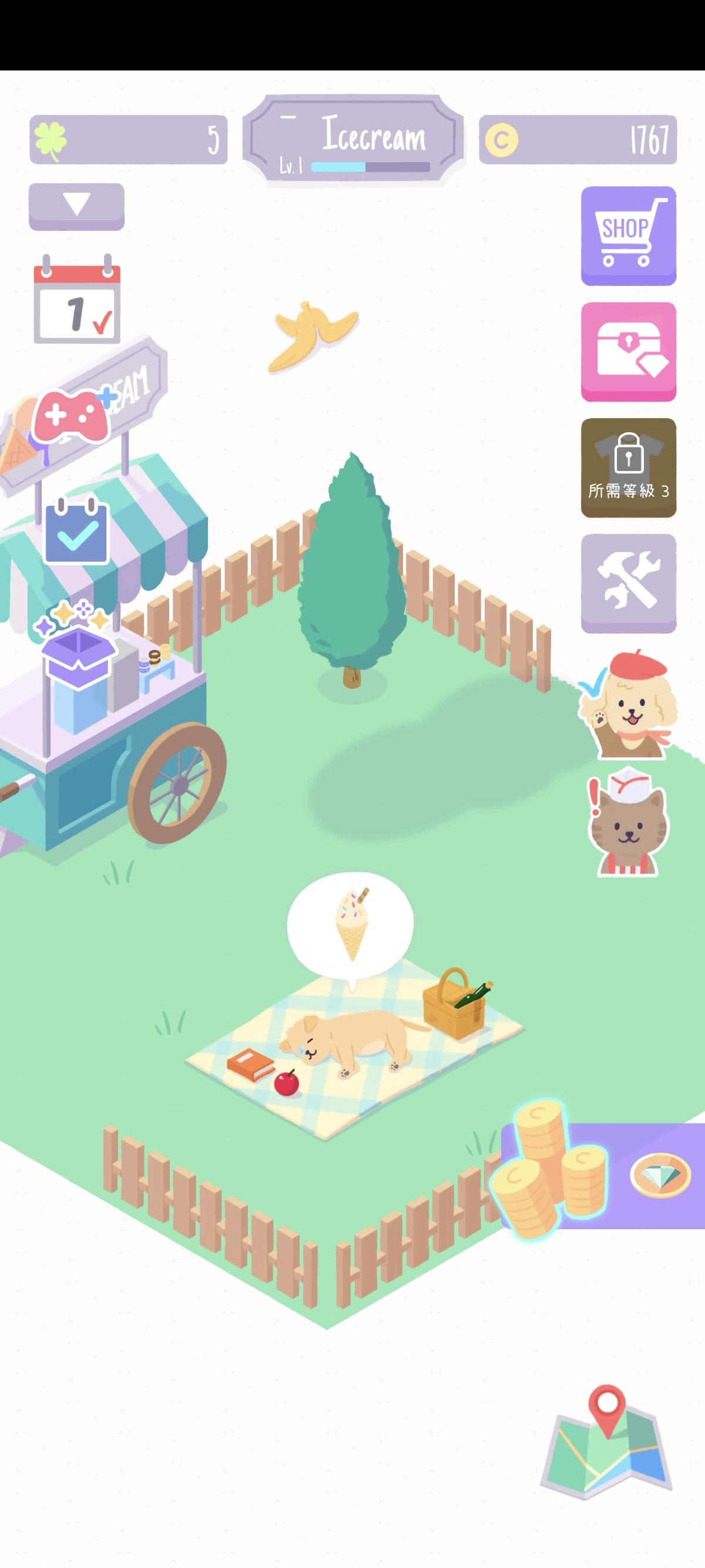Tap the clover counter showing 5

[x=128, y=139]
